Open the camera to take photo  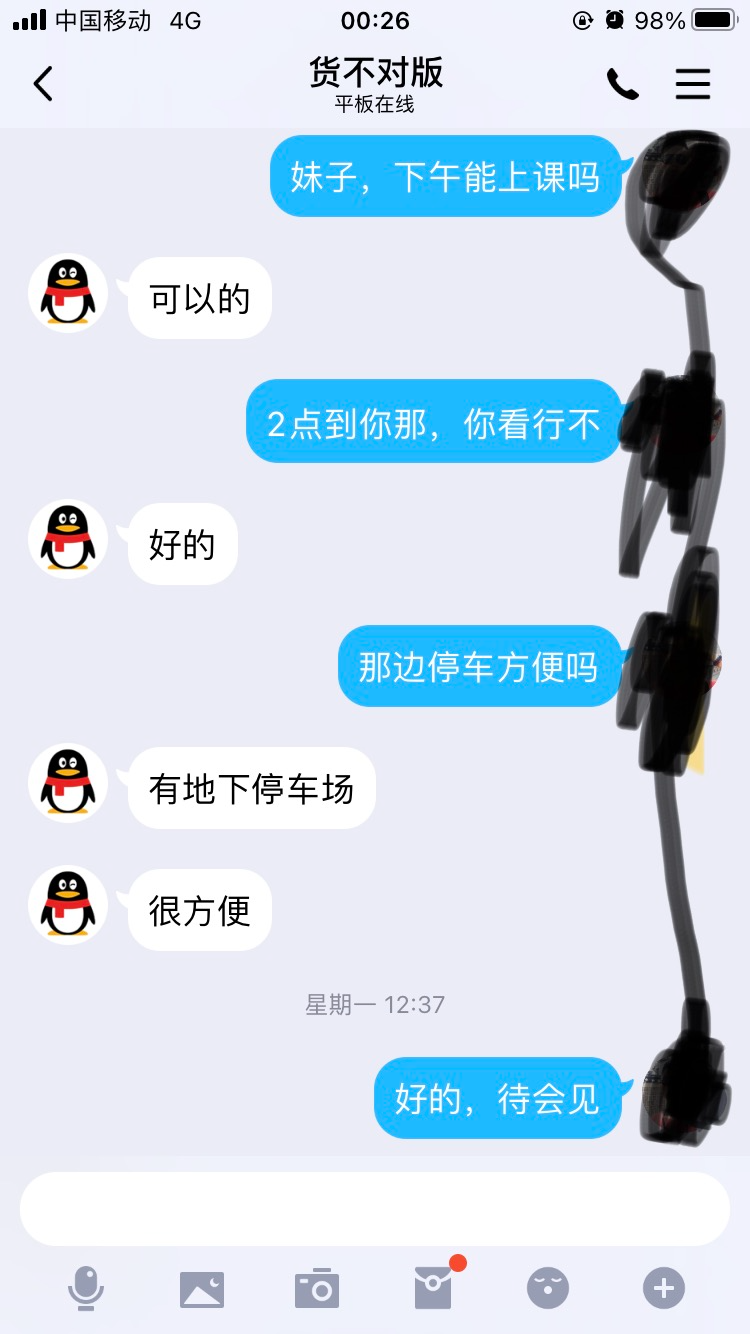pos(317,1288)
